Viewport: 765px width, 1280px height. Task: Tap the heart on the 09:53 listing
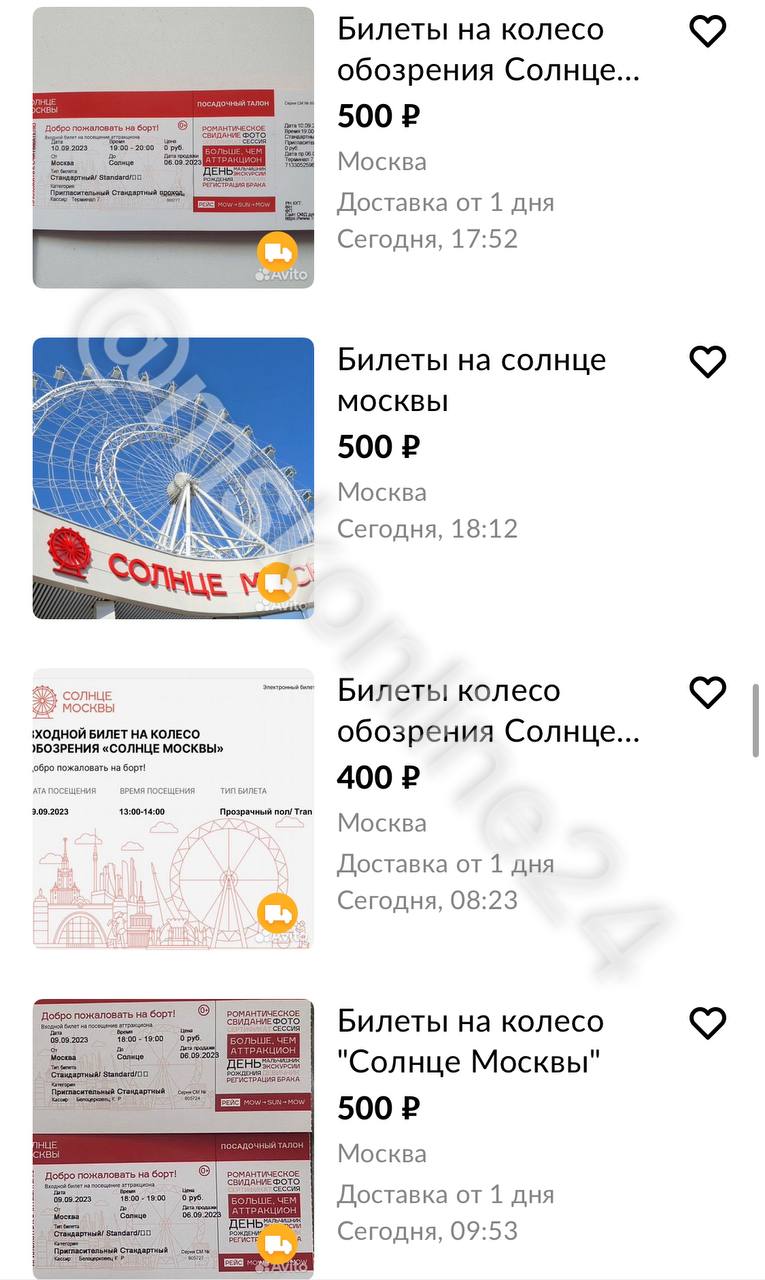click(x=708, y=1023)
